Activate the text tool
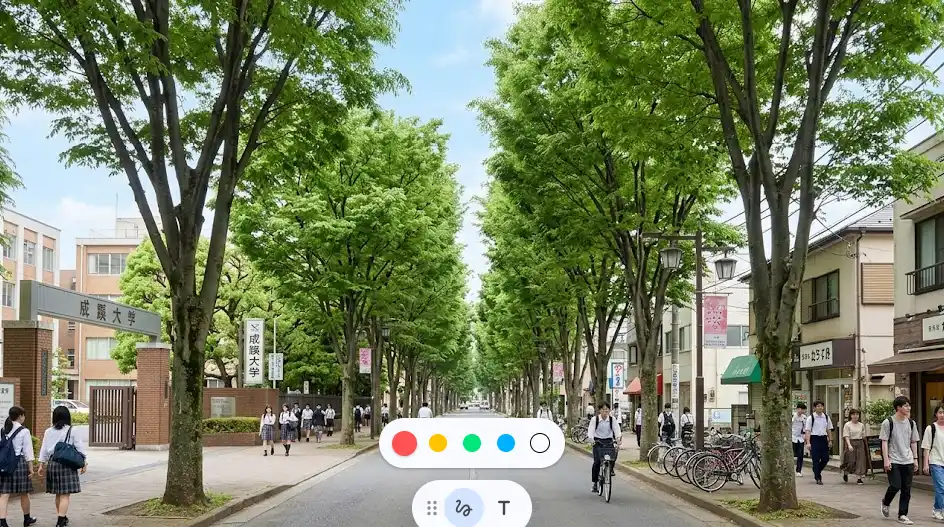The image size is (944, 527). click(x=504, y=508)
